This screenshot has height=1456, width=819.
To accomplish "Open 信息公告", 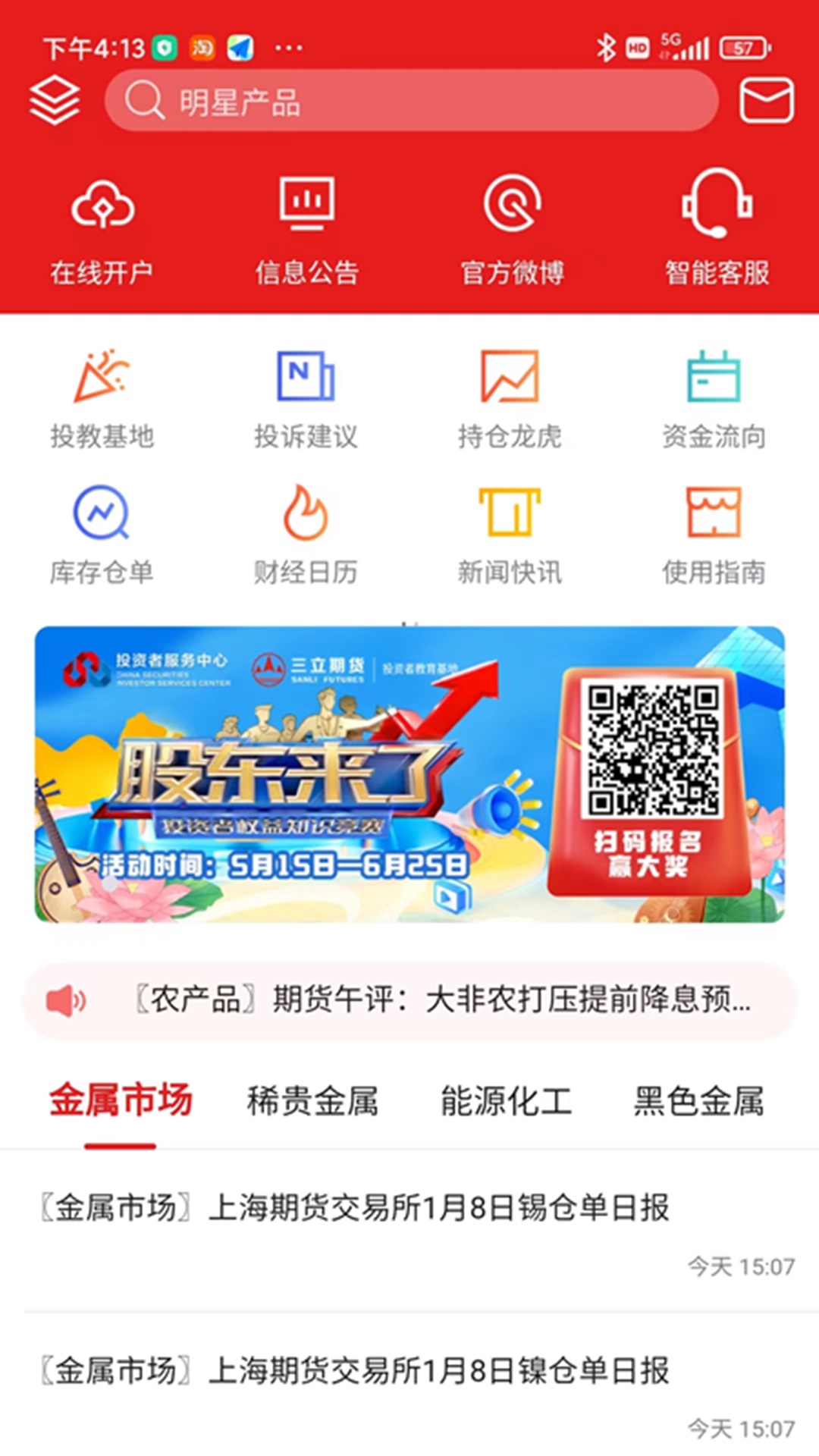I will point(306,231).
